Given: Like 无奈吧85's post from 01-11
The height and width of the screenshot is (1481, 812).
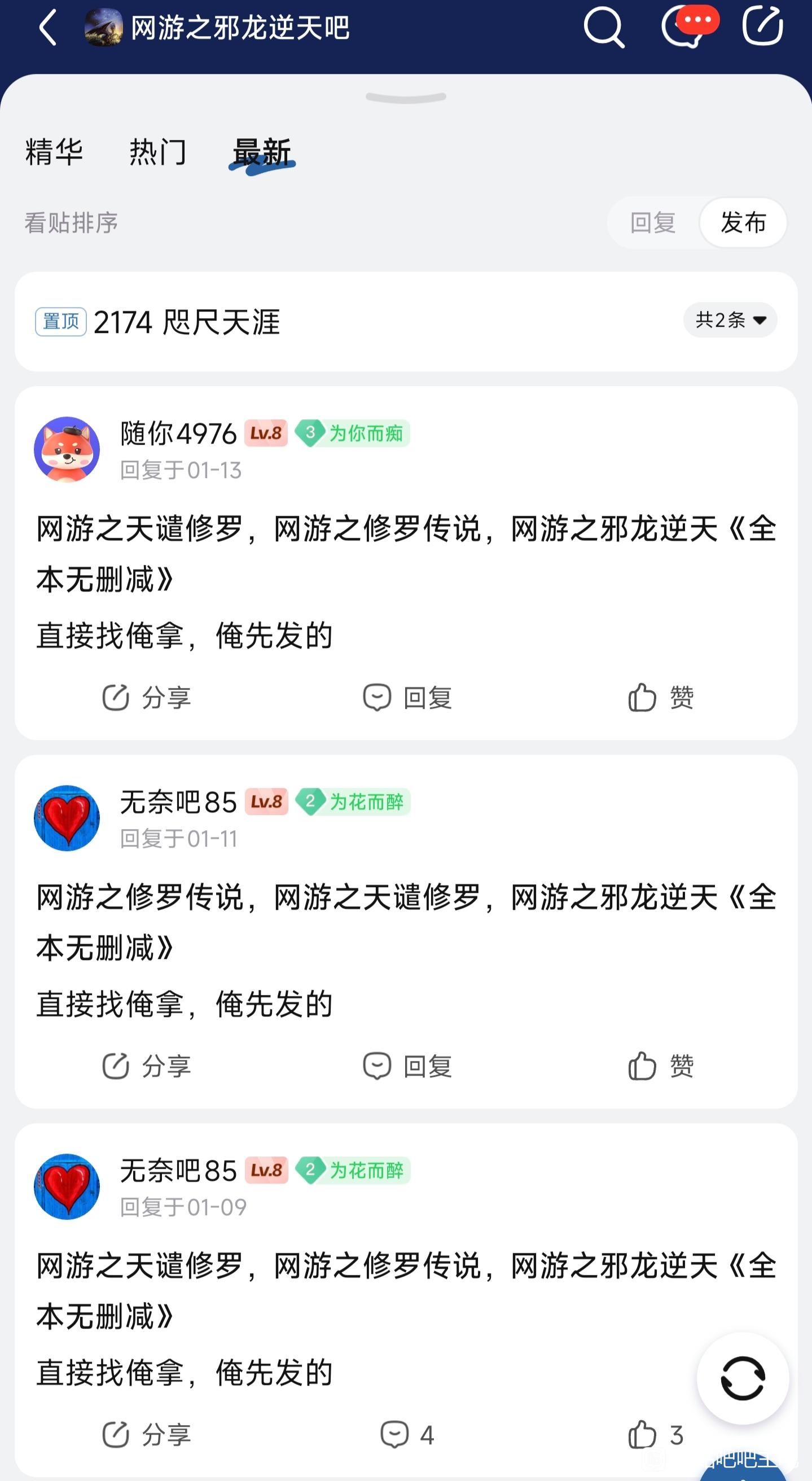Looking at the screenshot, I should click(x=661, y=1067).
